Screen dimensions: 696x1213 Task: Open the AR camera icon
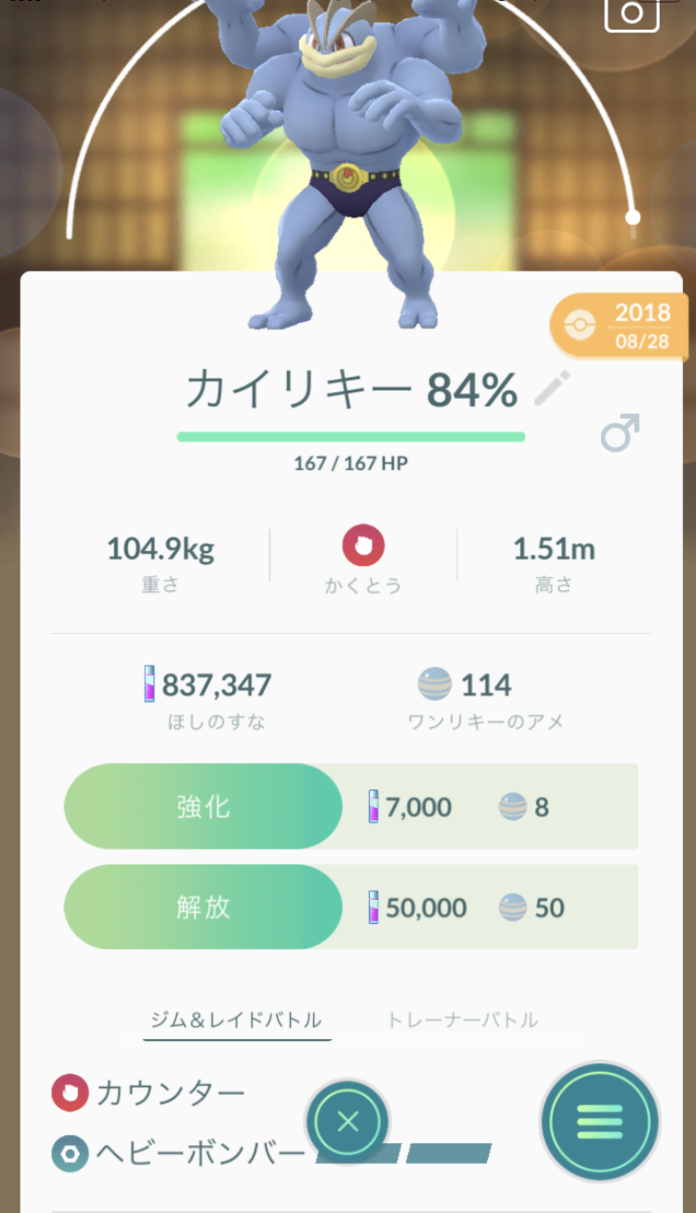tap(632, 12)
